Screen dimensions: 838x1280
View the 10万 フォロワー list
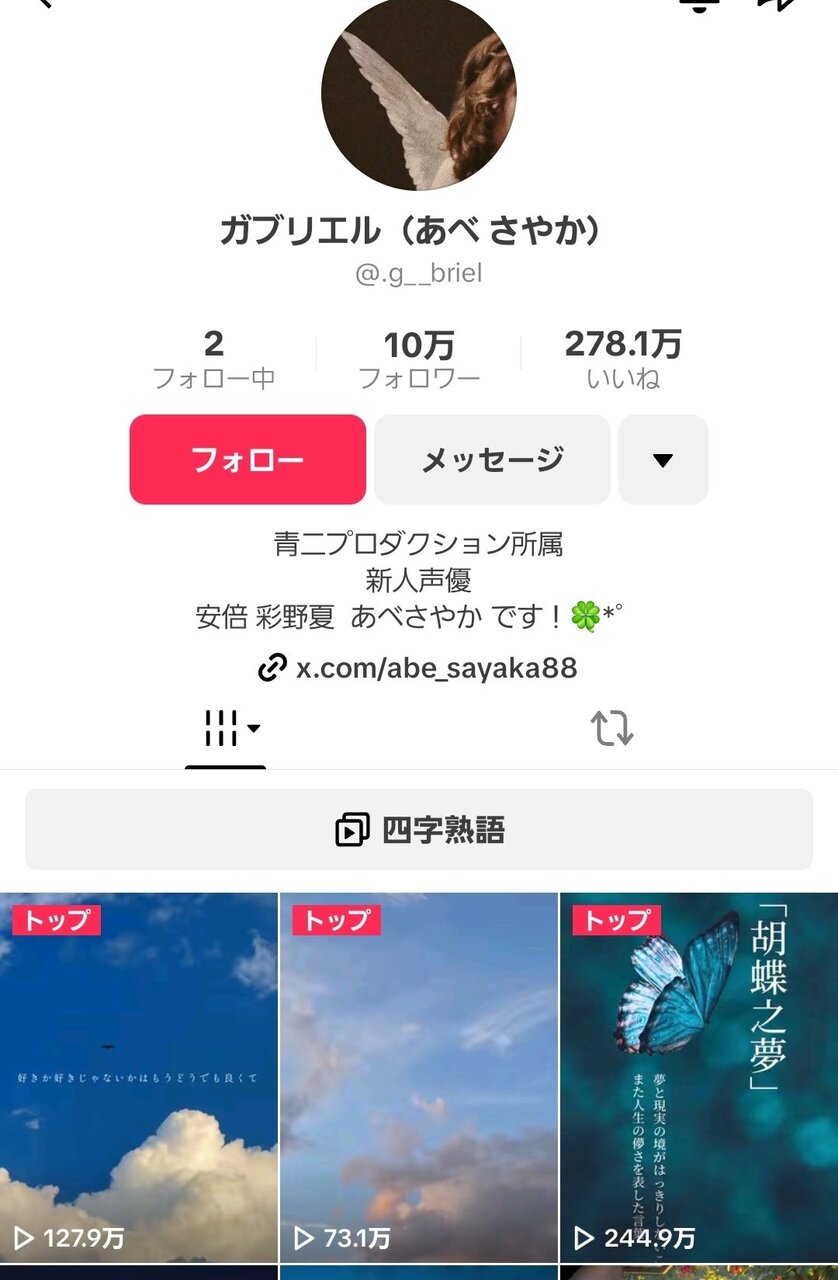(419, 360)
